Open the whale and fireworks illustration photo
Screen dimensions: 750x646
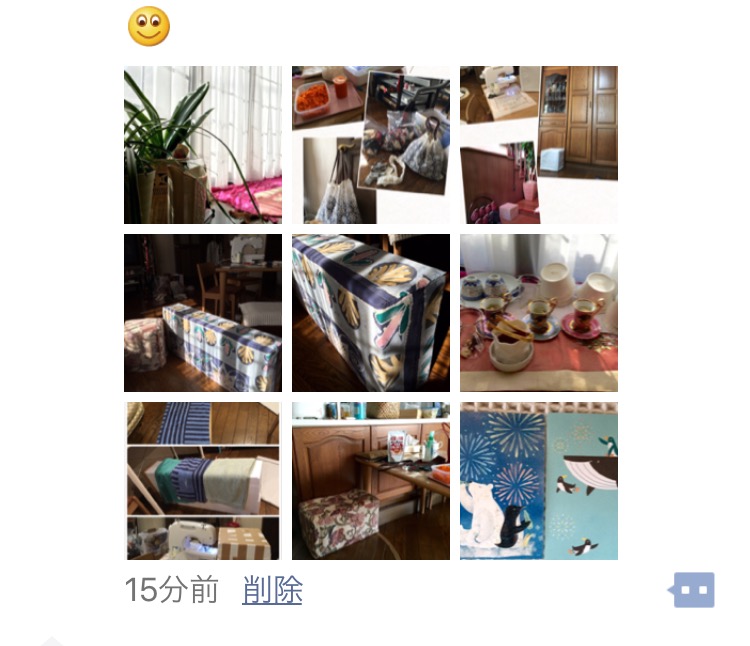coord(539,481)
